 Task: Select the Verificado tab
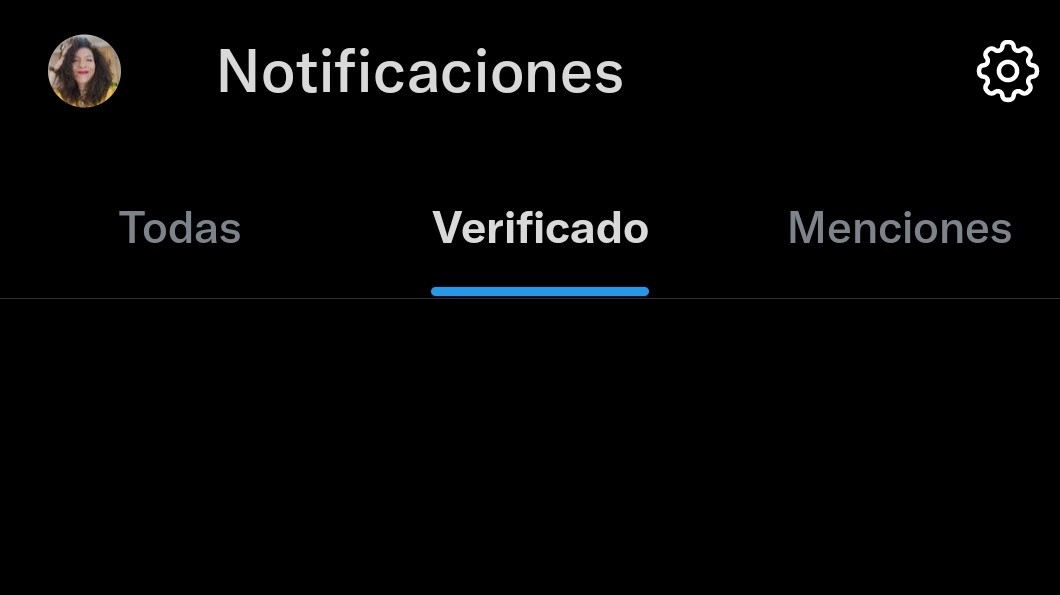[540, 228]
